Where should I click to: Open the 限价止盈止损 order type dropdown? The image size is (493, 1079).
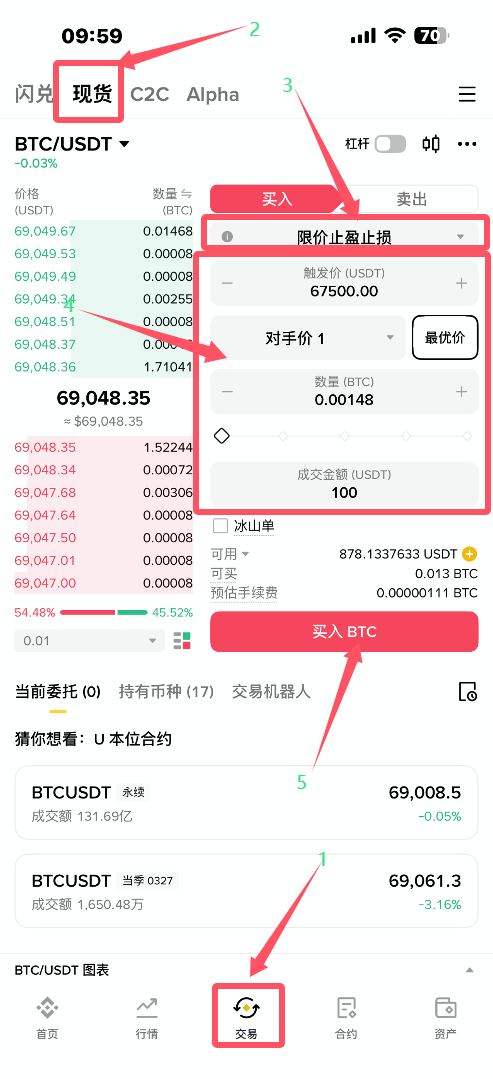click(x=344, y=237)
